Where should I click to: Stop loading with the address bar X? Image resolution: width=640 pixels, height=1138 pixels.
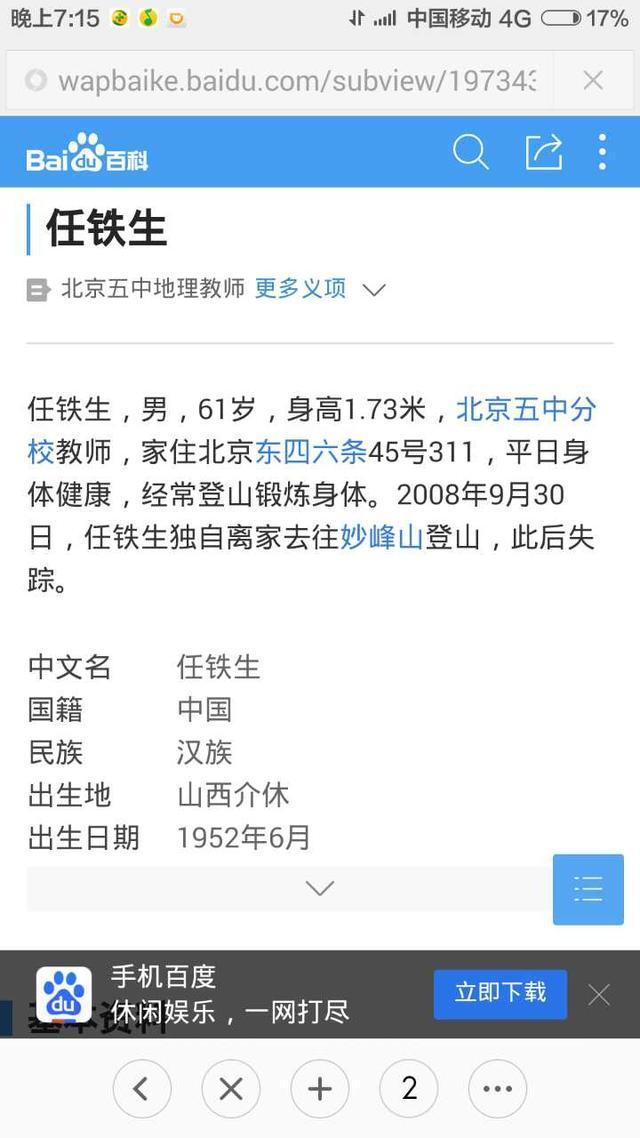593,81
